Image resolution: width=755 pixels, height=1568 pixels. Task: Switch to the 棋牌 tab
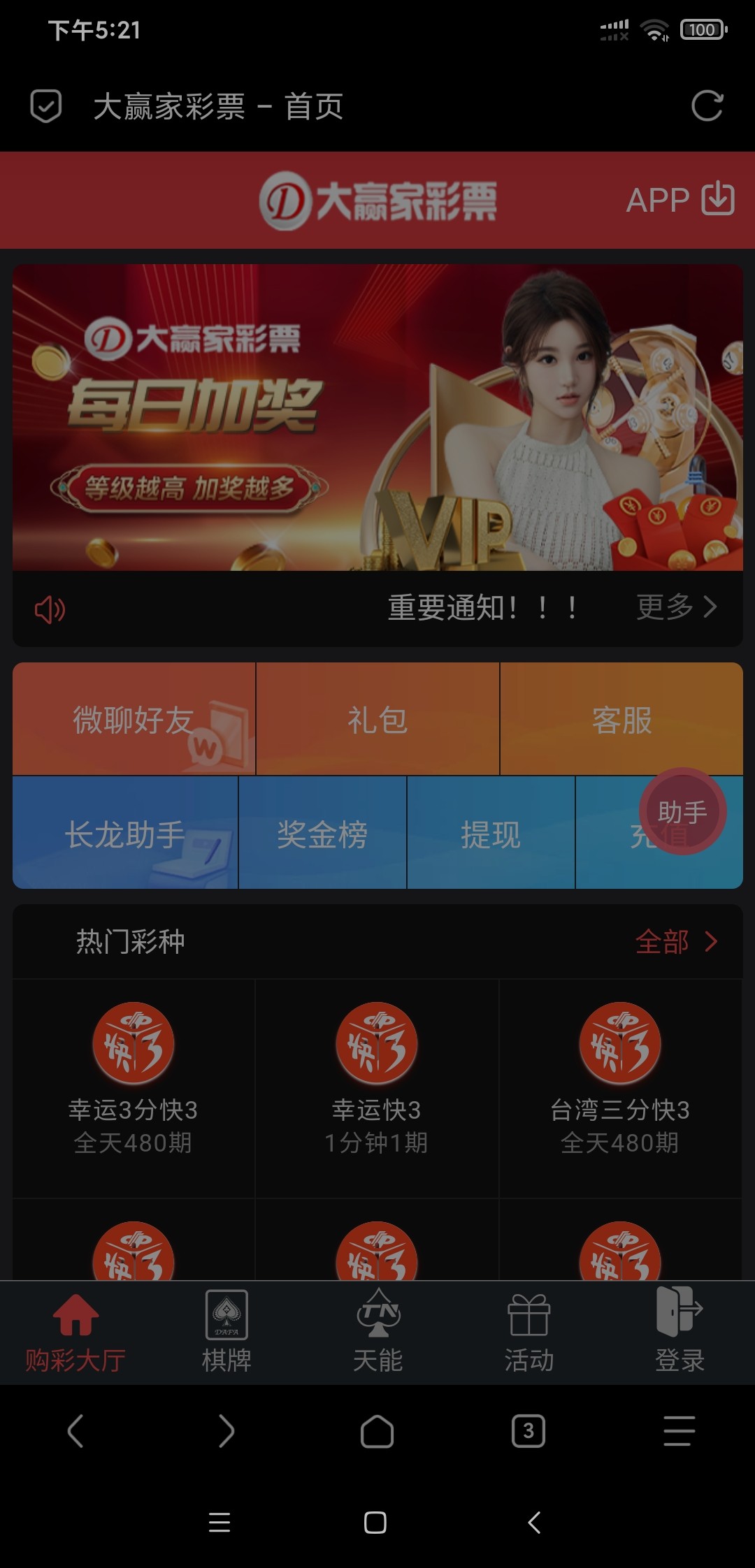(226, 1333)
